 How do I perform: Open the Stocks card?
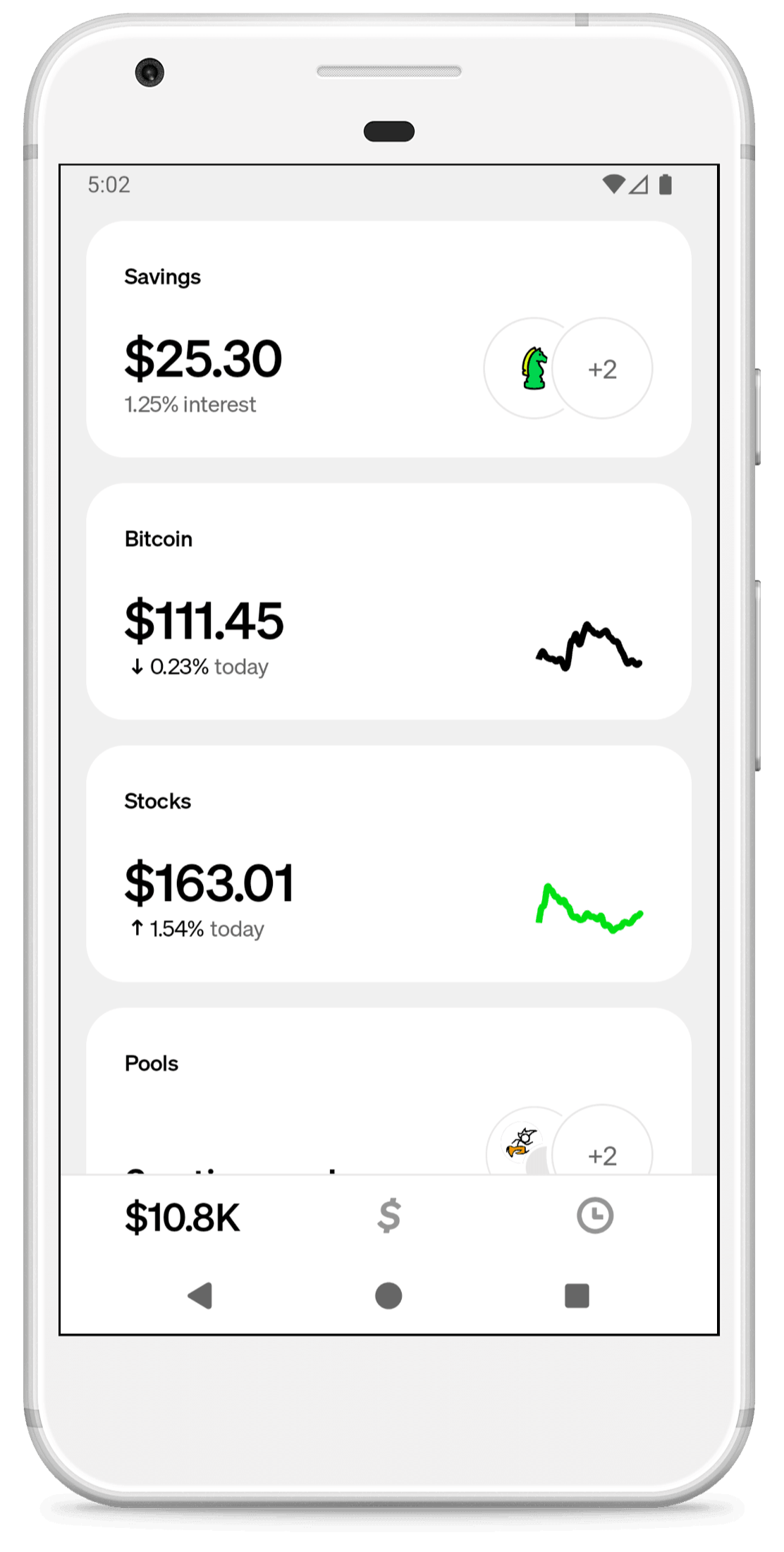point(388,863)
